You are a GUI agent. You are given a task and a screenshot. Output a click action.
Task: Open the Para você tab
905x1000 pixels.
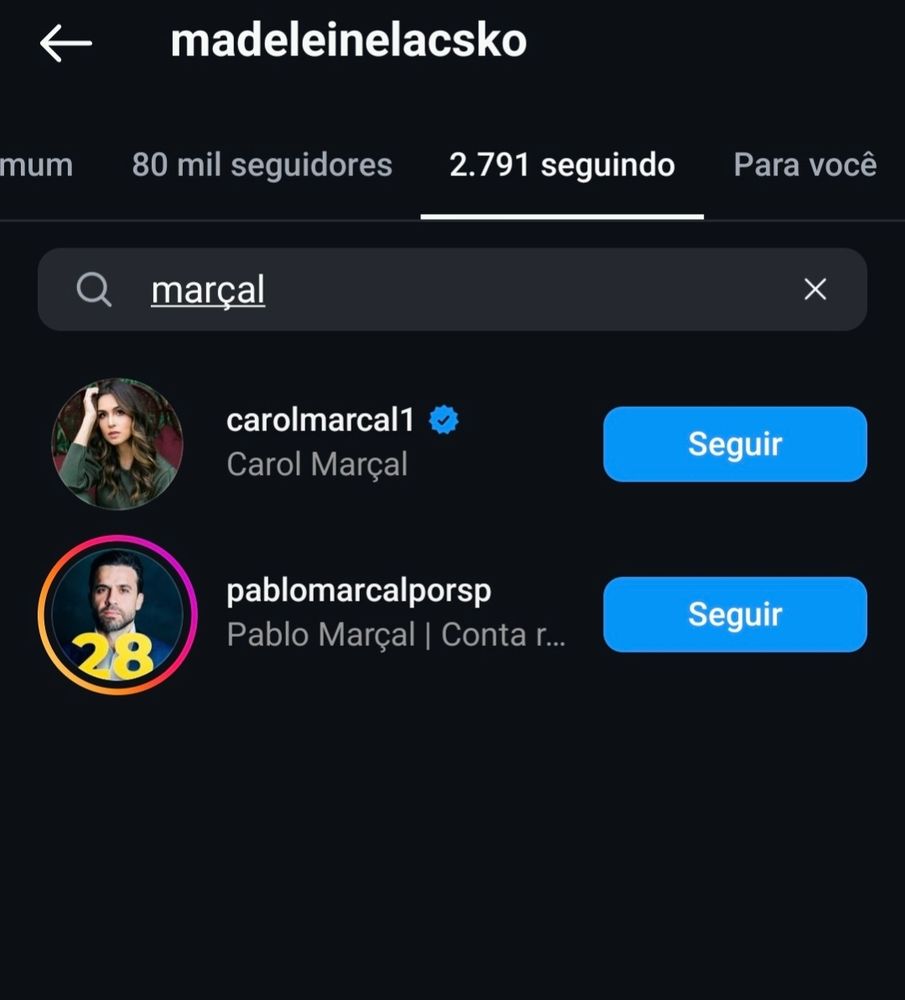pyautogui.click(x=805, y=164)
